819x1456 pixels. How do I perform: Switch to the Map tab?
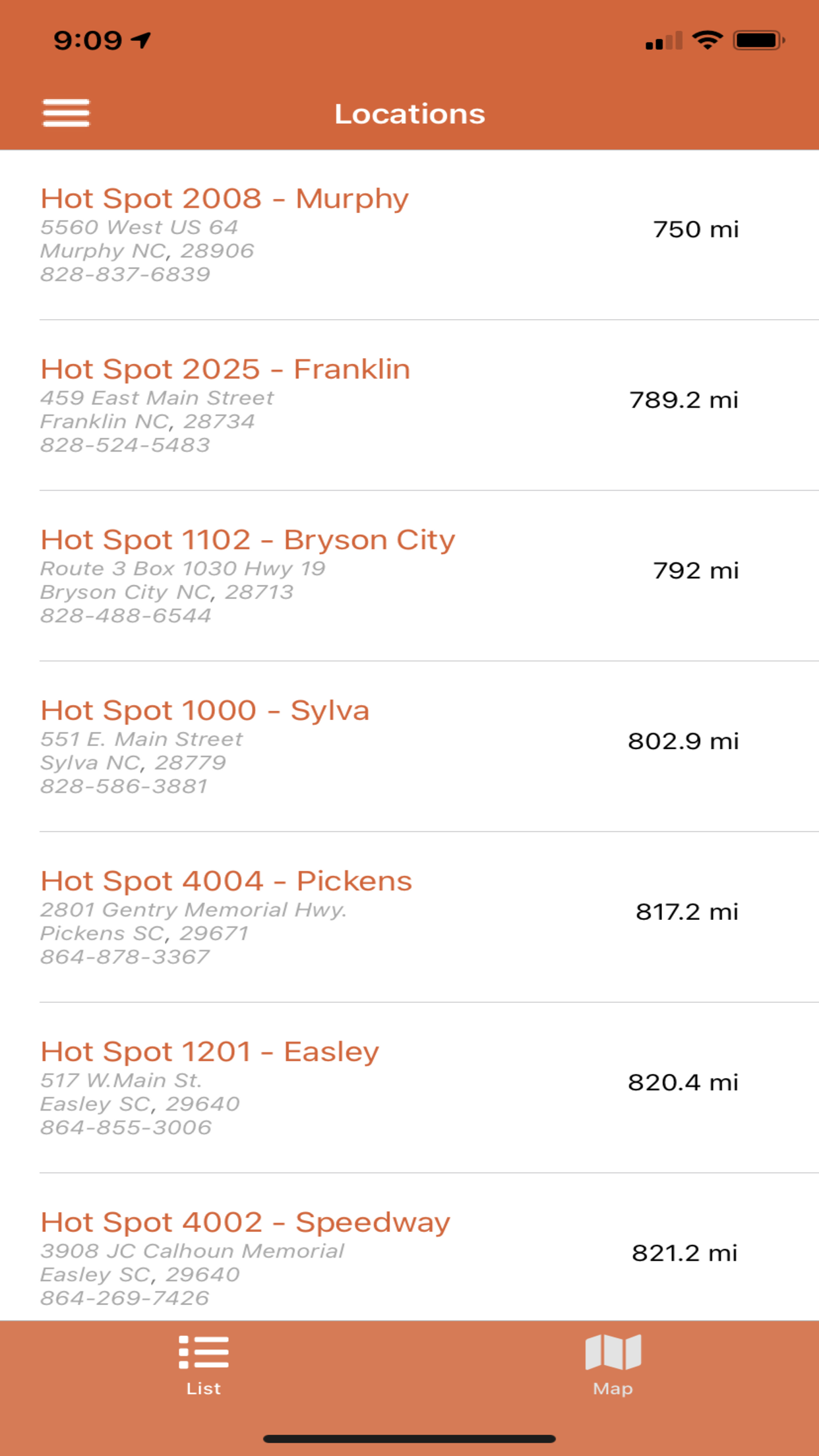(x=613, y=1365)
